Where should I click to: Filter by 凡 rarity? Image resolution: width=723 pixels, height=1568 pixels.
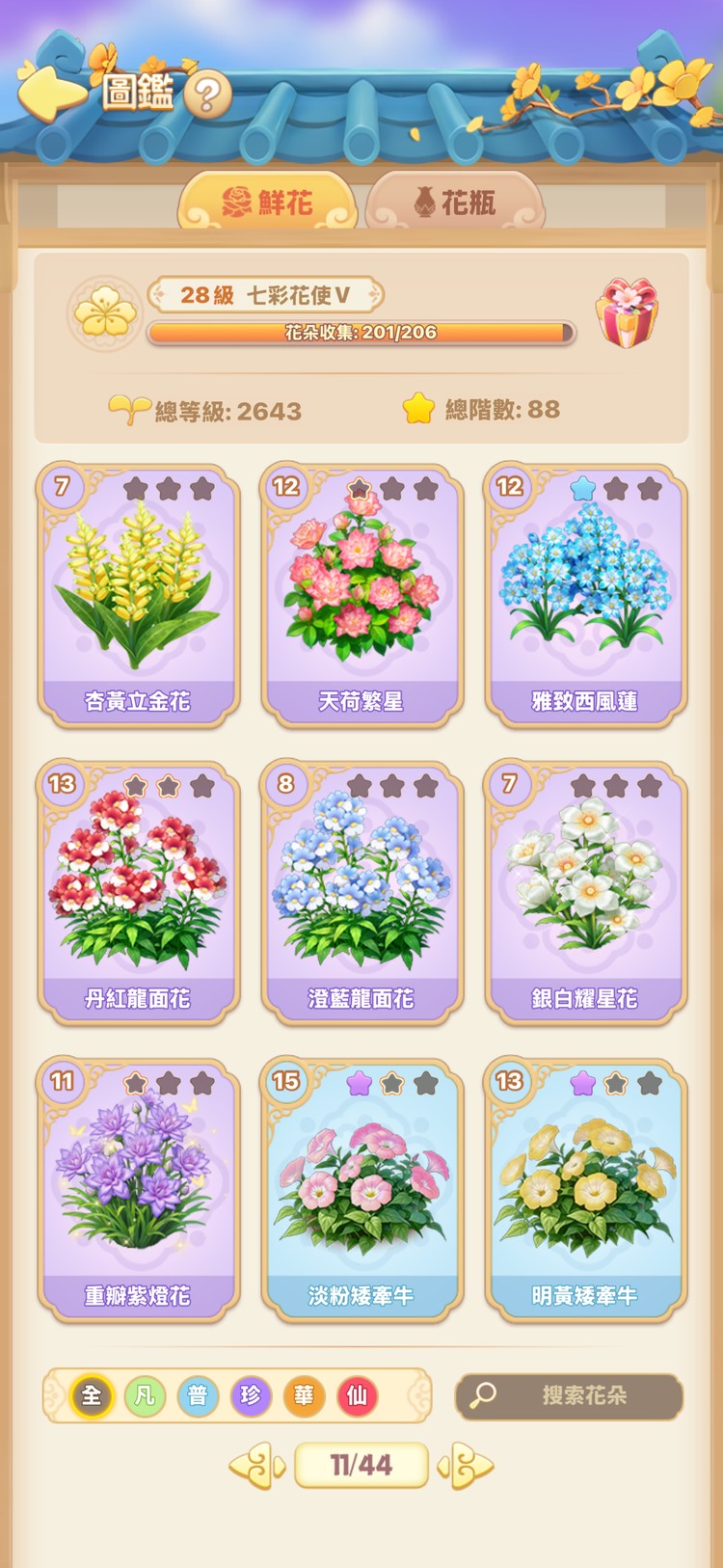[x=145, y=1395]
